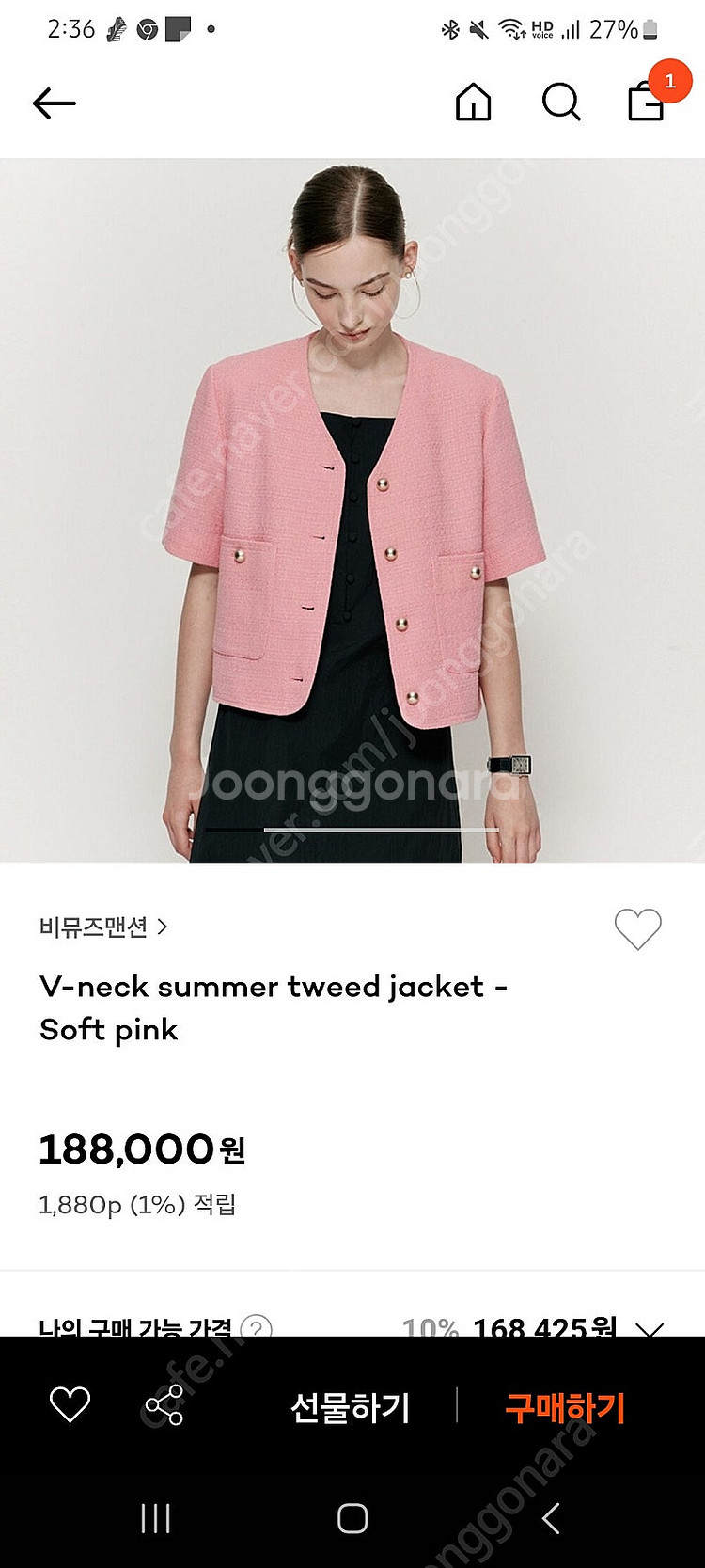Open the shopping bag with 1 item
Image resolution: width=705 pixels, height=1568 pixels.
pos(647,101)
